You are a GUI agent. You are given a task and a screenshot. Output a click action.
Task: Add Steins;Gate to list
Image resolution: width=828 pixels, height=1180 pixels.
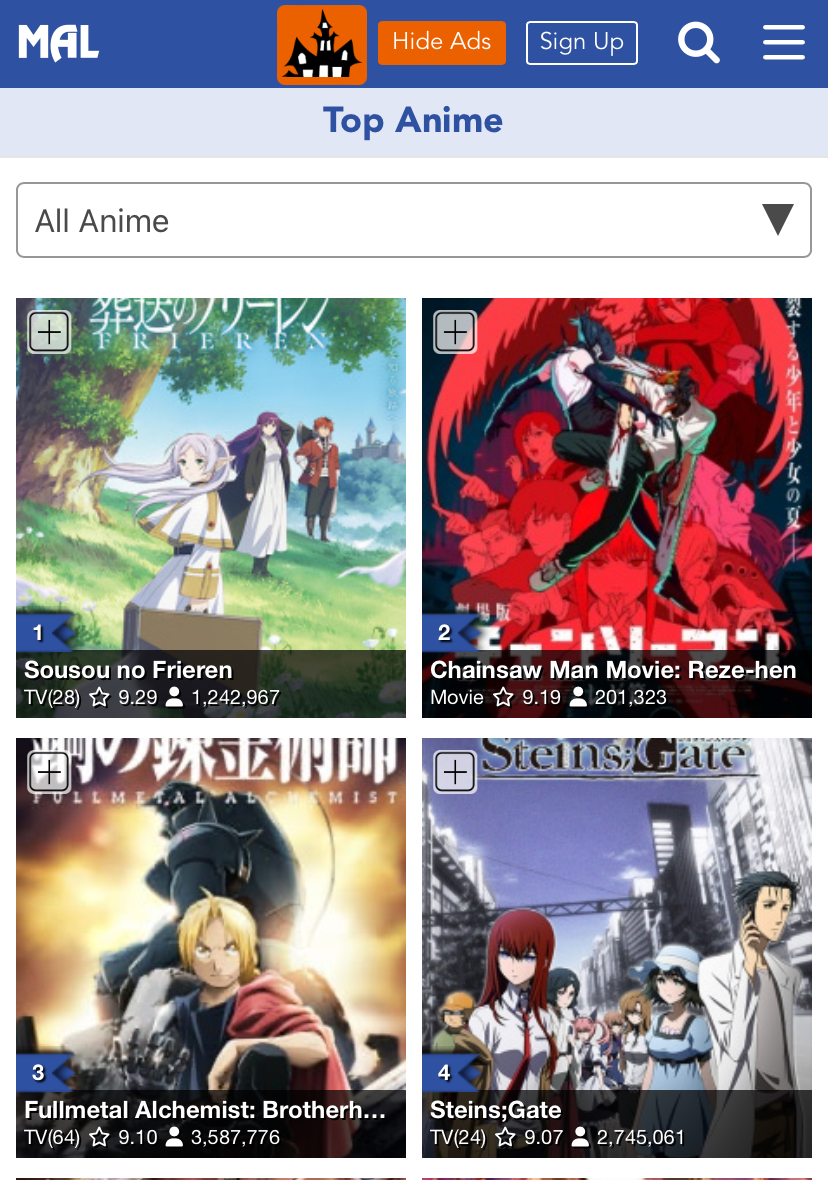455,772
